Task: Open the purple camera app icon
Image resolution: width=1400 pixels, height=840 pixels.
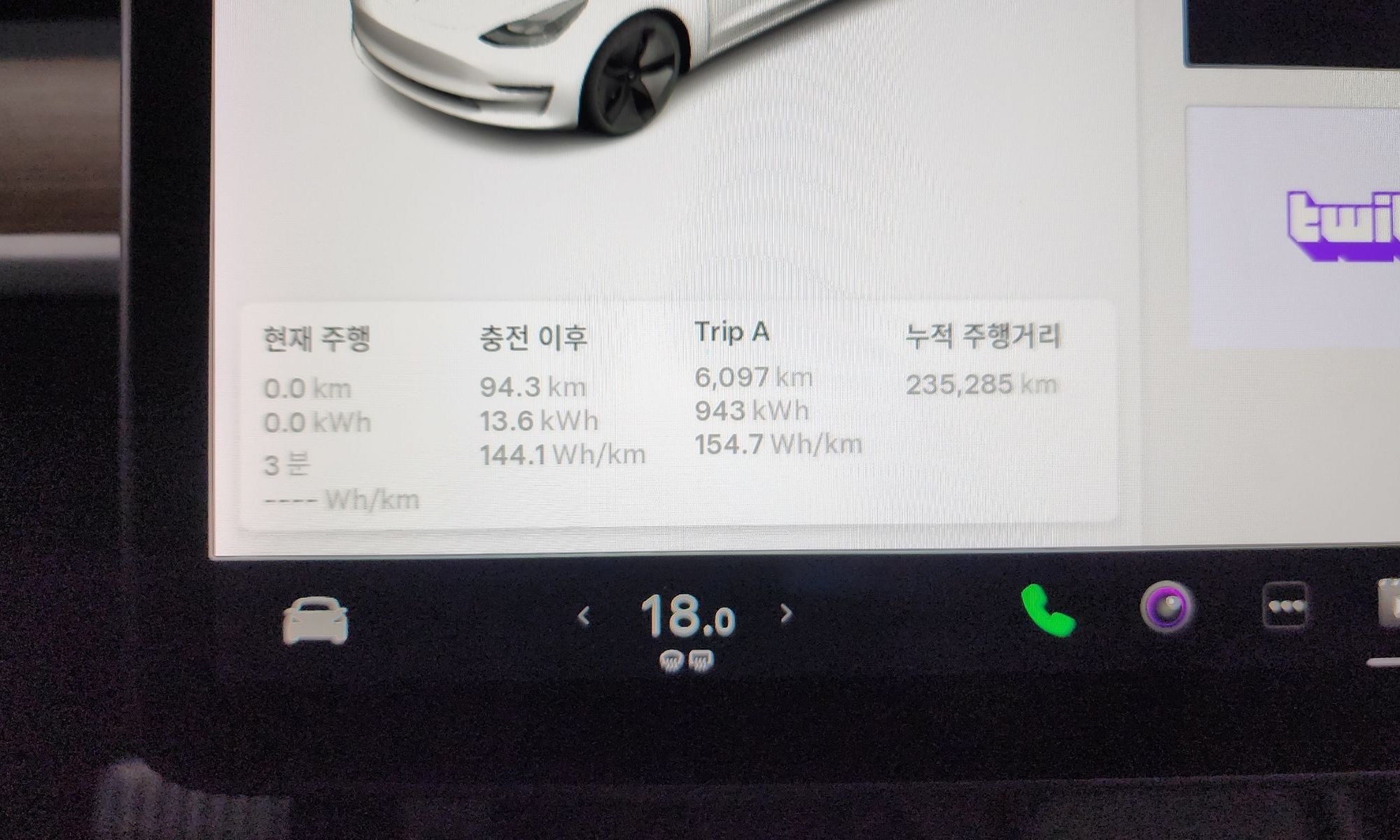Action: tap(1165, 606)
